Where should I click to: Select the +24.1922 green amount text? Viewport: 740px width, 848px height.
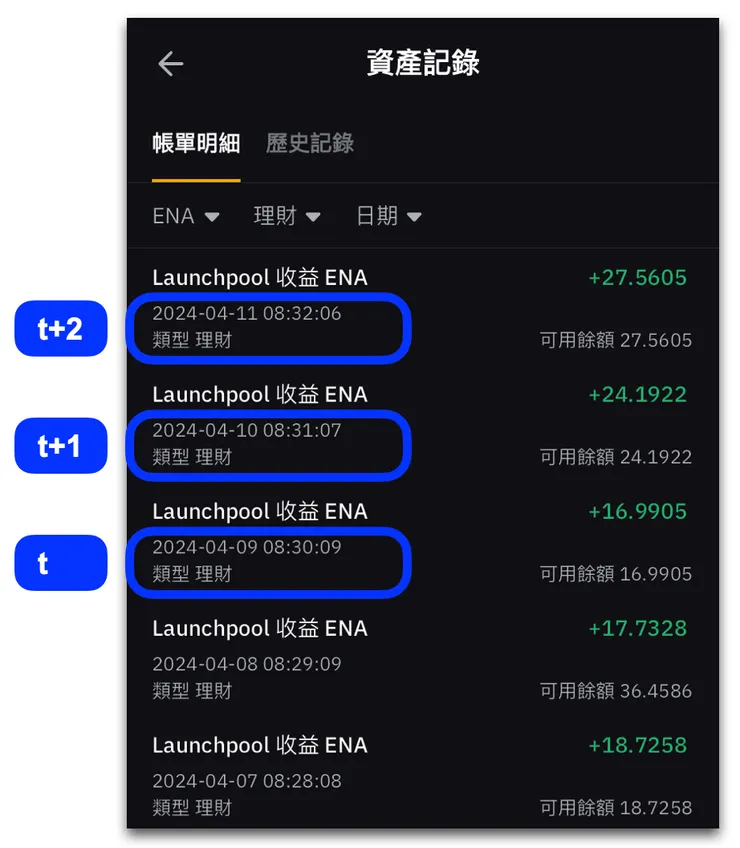pos(637,395)
